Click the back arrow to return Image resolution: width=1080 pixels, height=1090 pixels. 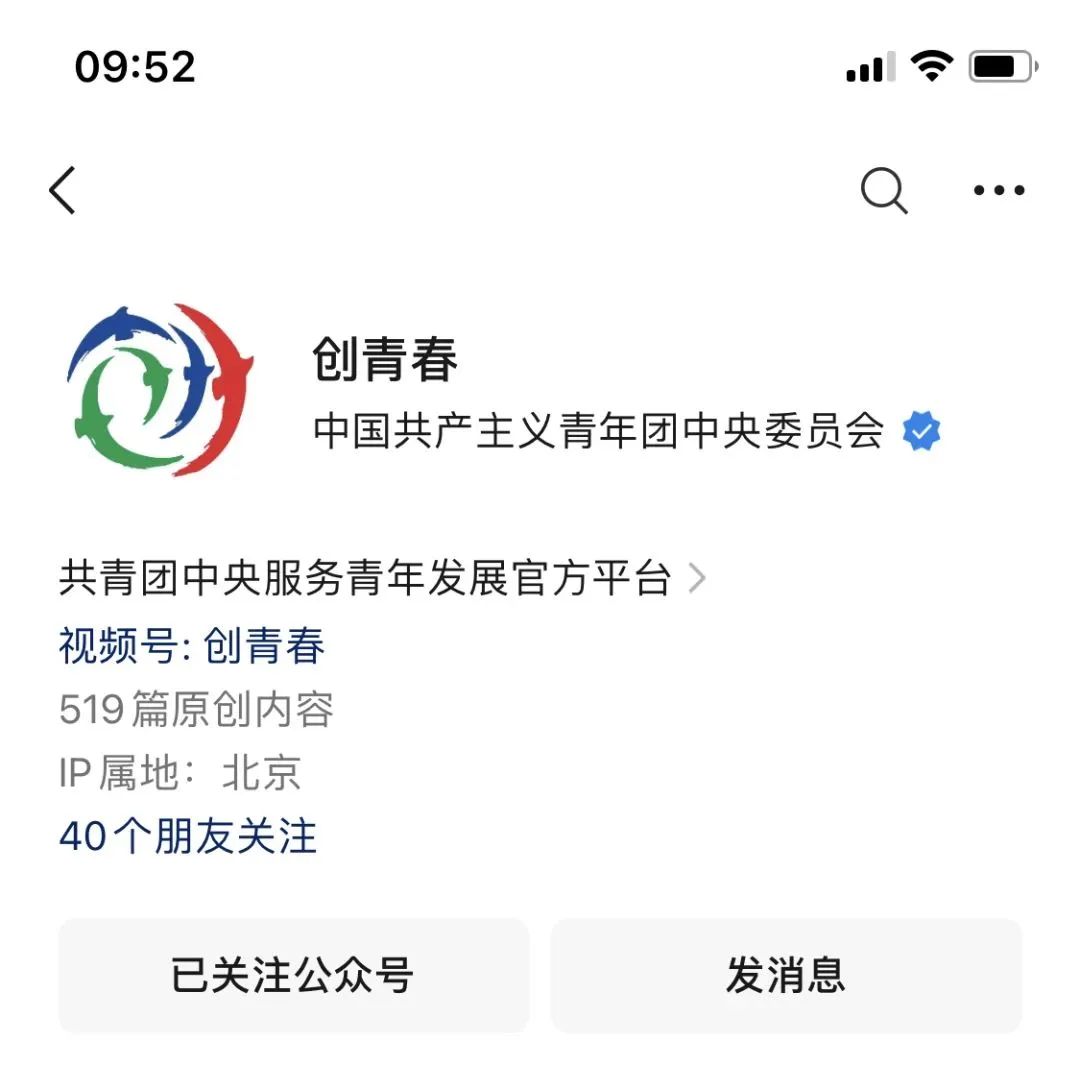tap(62, 189)
